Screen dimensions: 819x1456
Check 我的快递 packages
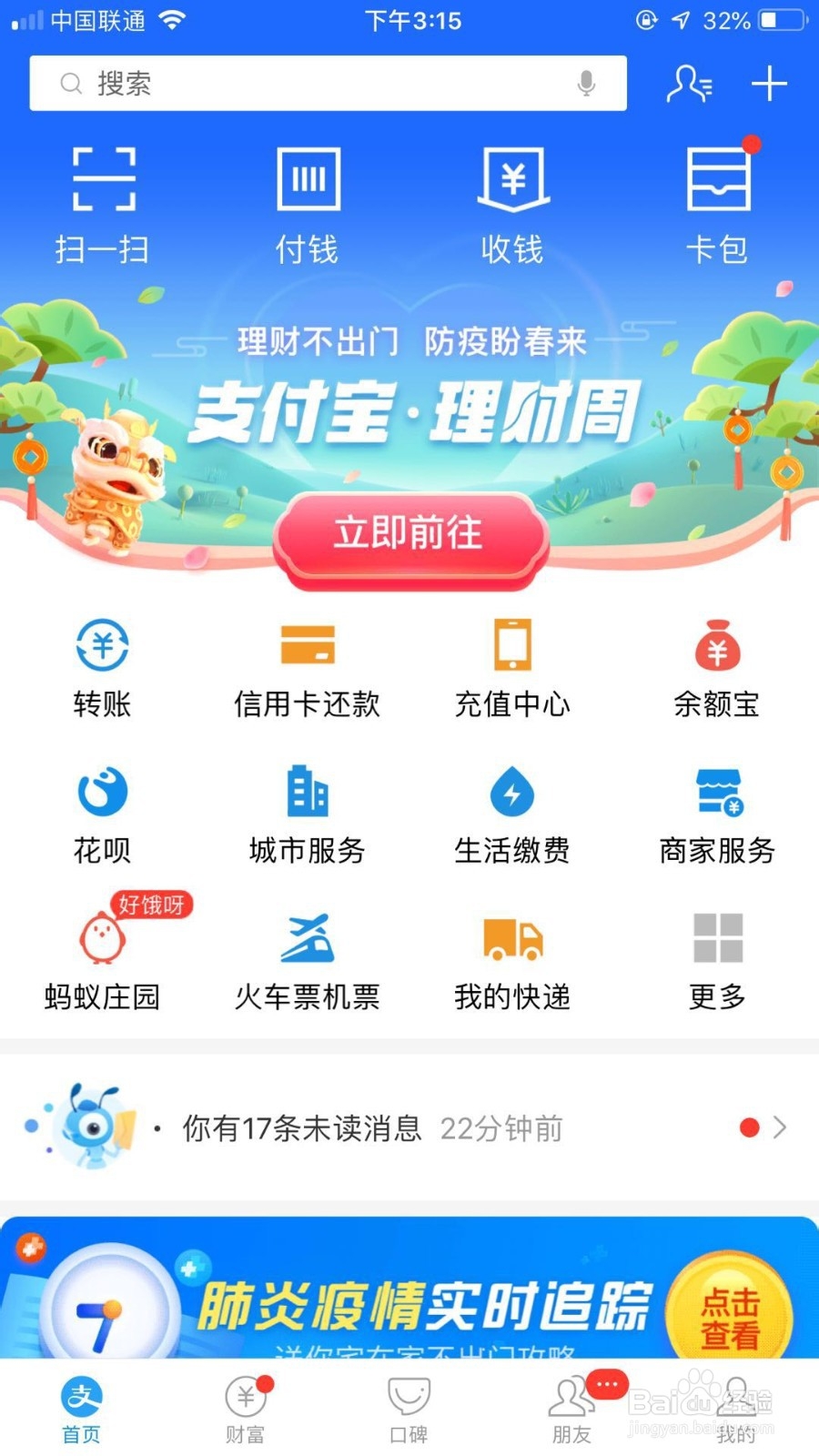click(x=512, y=958)
